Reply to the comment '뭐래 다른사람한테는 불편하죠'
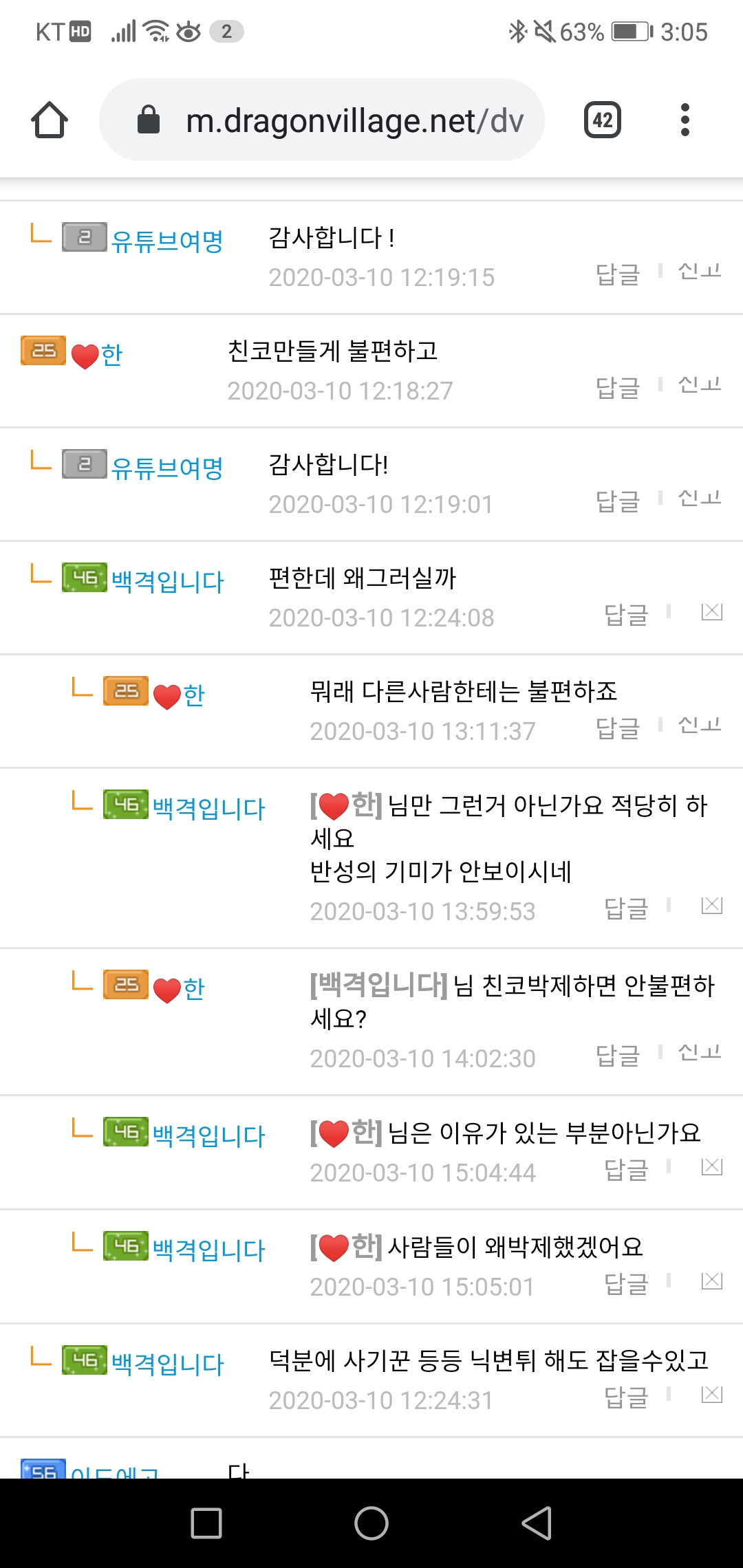Viewport: 743px width, 1568px height. (617, 728)
